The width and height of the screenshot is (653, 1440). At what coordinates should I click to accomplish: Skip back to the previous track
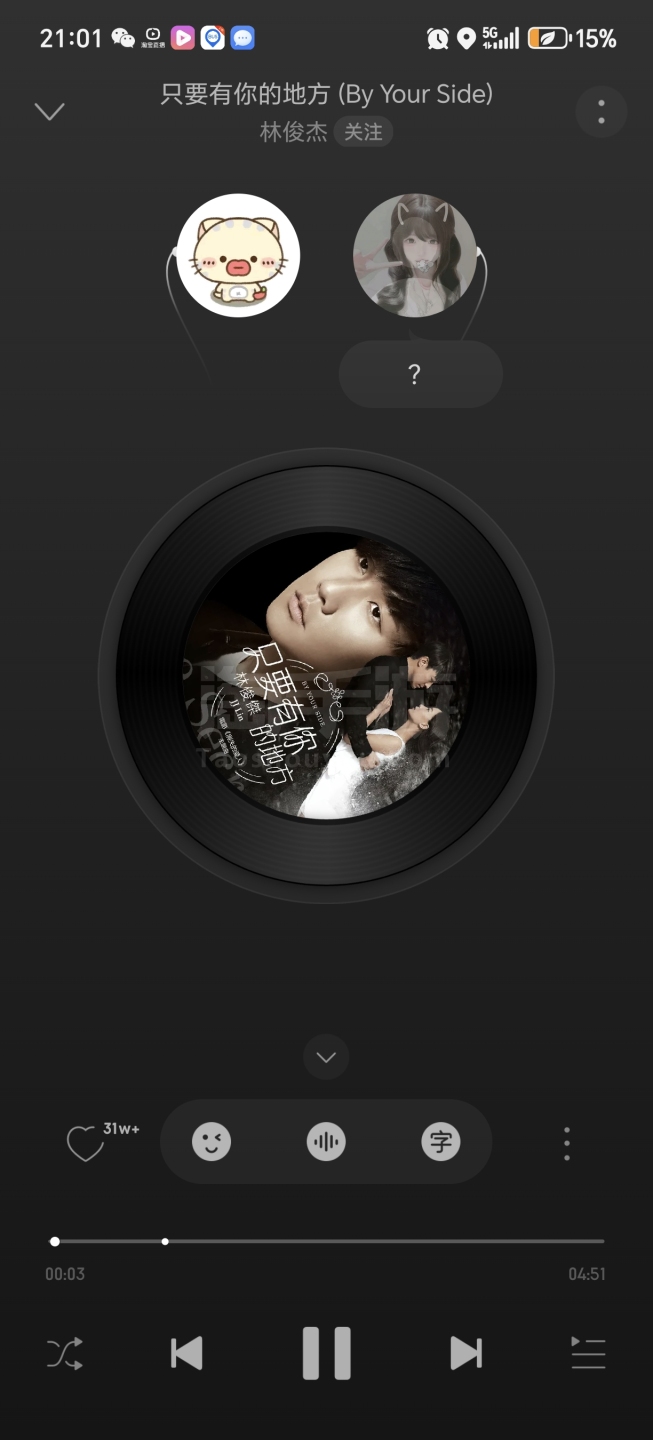[x=187, y=1354]
